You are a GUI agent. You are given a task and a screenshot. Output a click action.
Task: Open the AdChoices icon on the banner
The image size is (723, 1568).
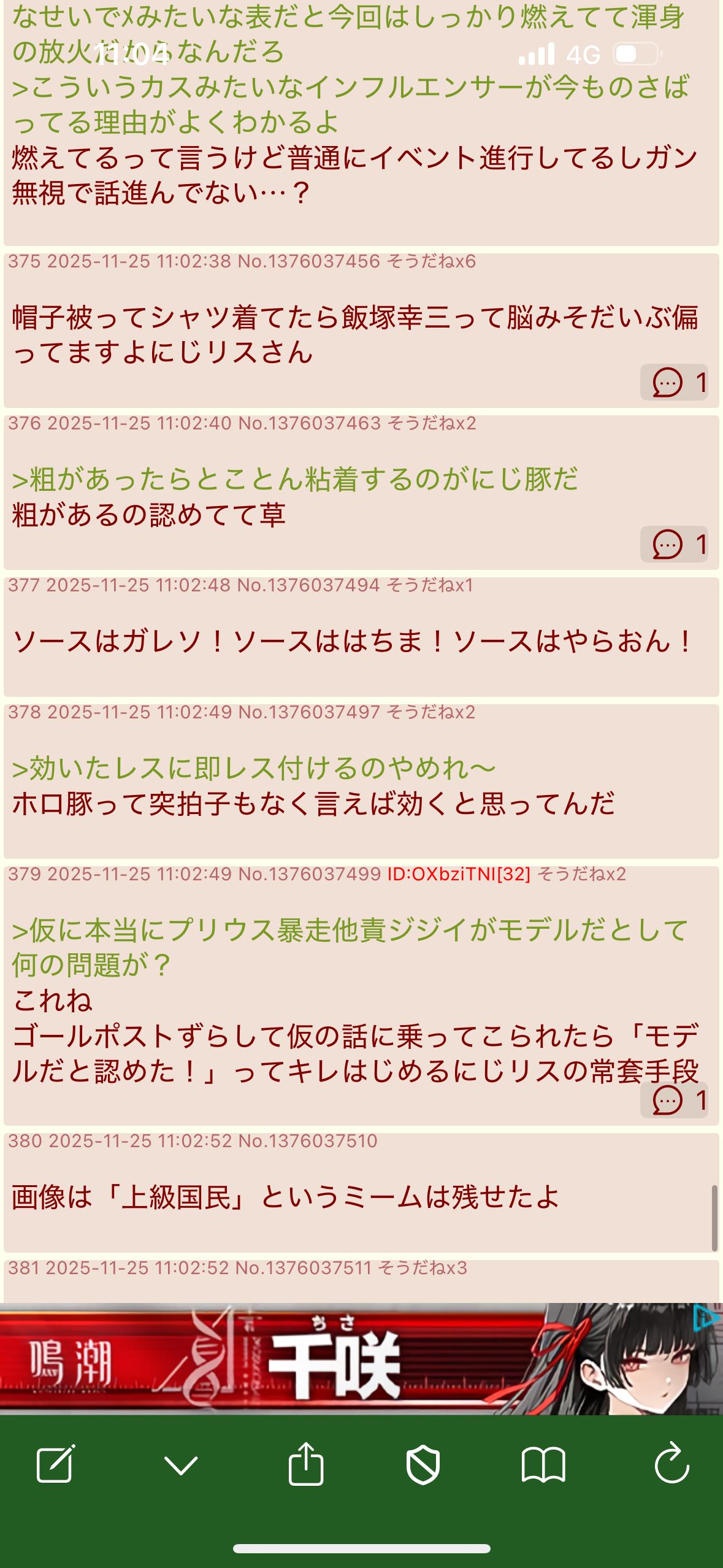pos(706,1319)
